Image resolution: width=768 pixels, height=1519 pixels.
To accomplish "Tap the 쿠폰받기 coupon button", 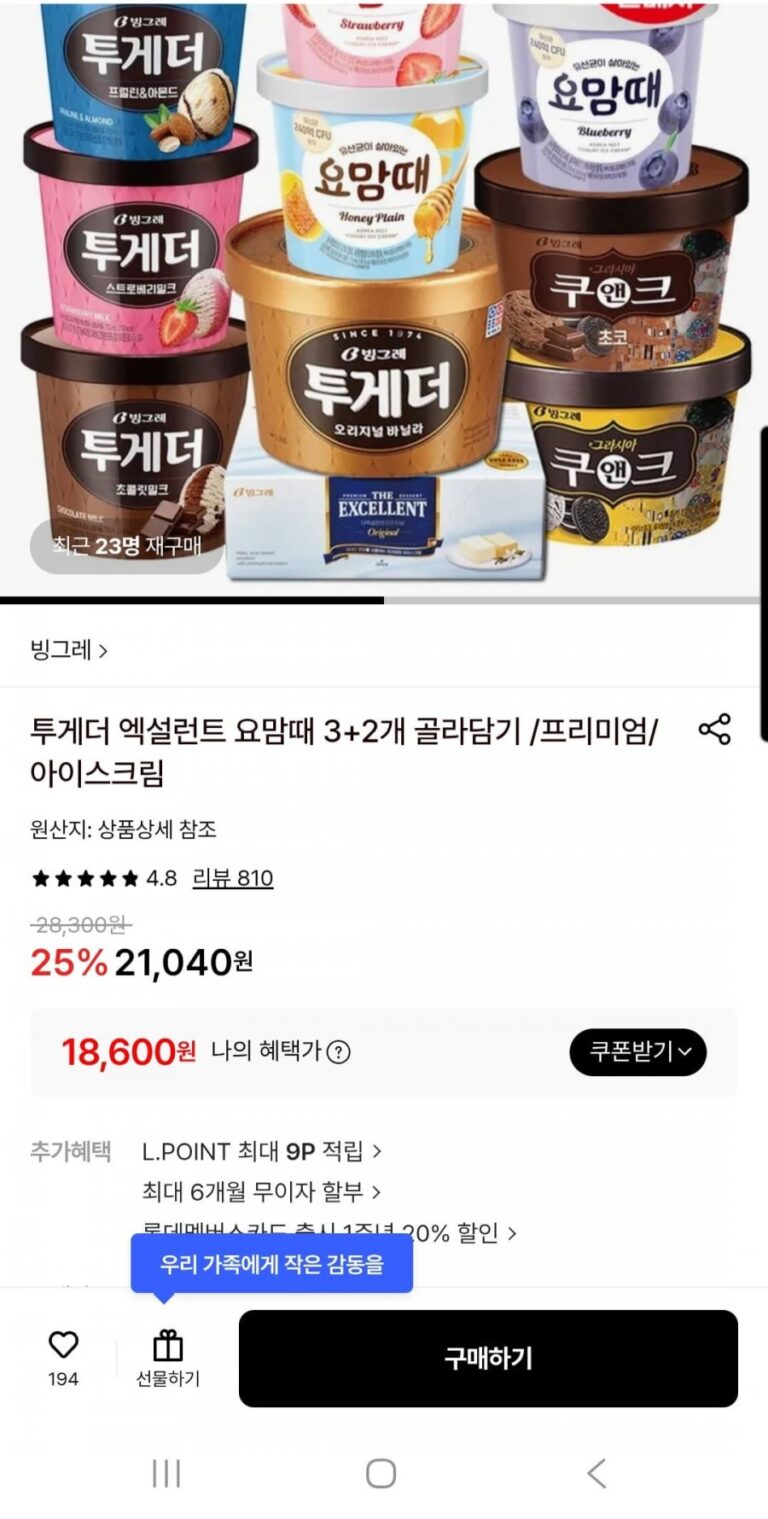I will [637, 1052].
